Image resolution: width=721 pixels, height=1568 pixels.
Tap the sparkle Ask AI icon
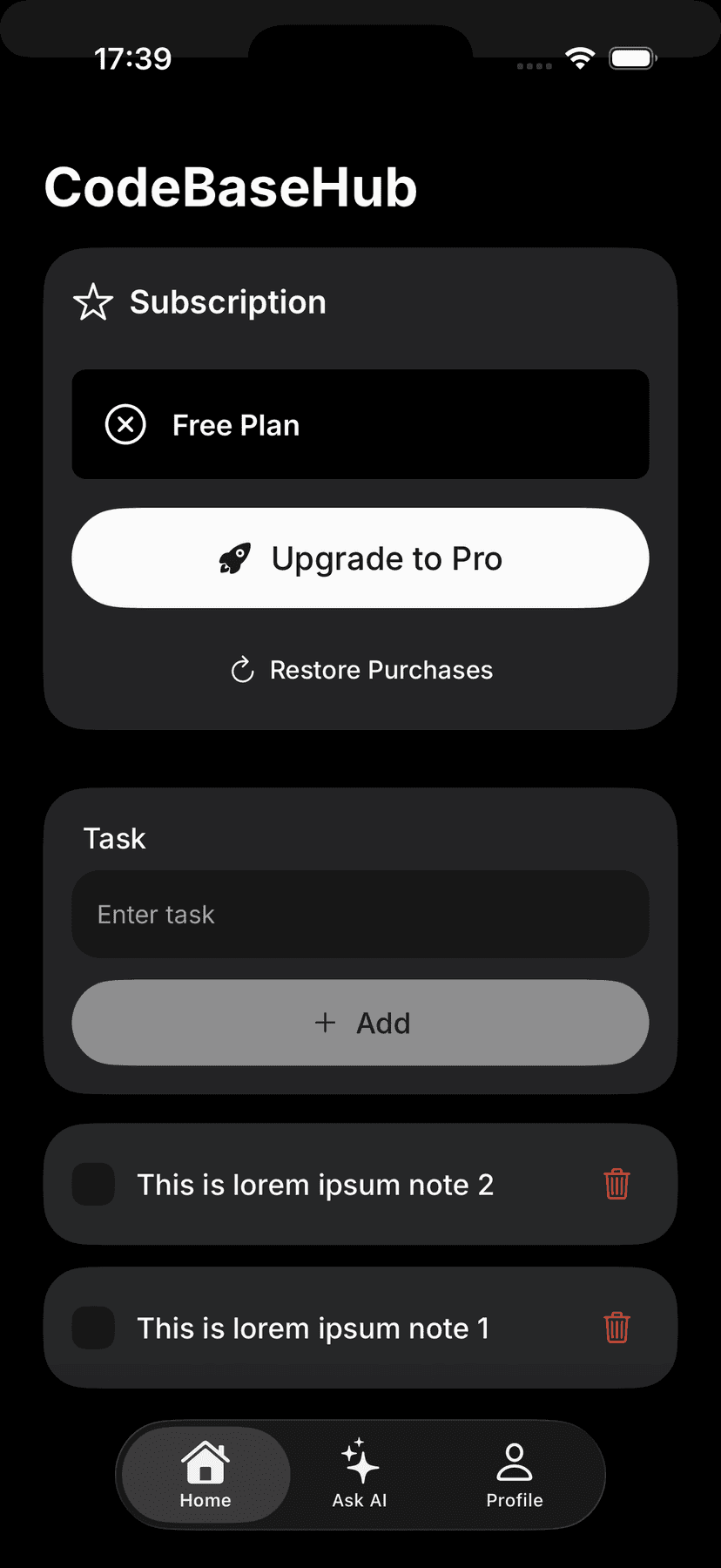click(x=359, y=1462)
